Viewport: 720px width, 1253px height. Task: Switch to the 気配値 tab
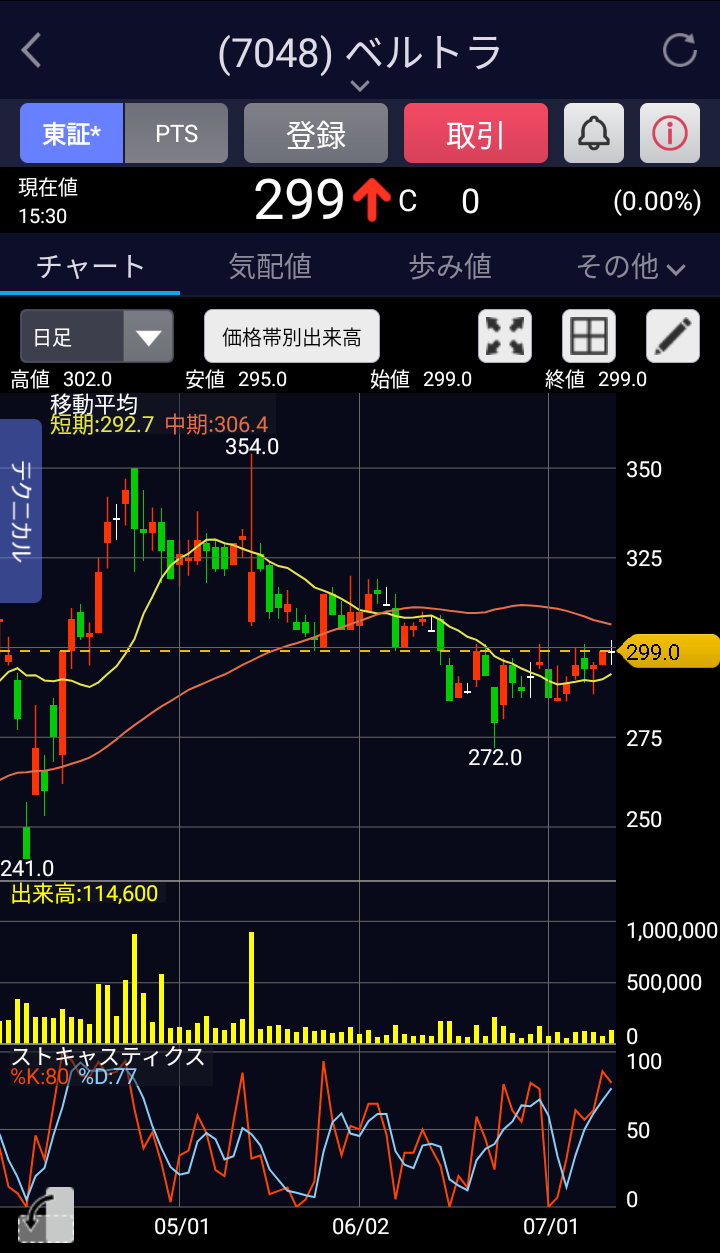[270, 266]
